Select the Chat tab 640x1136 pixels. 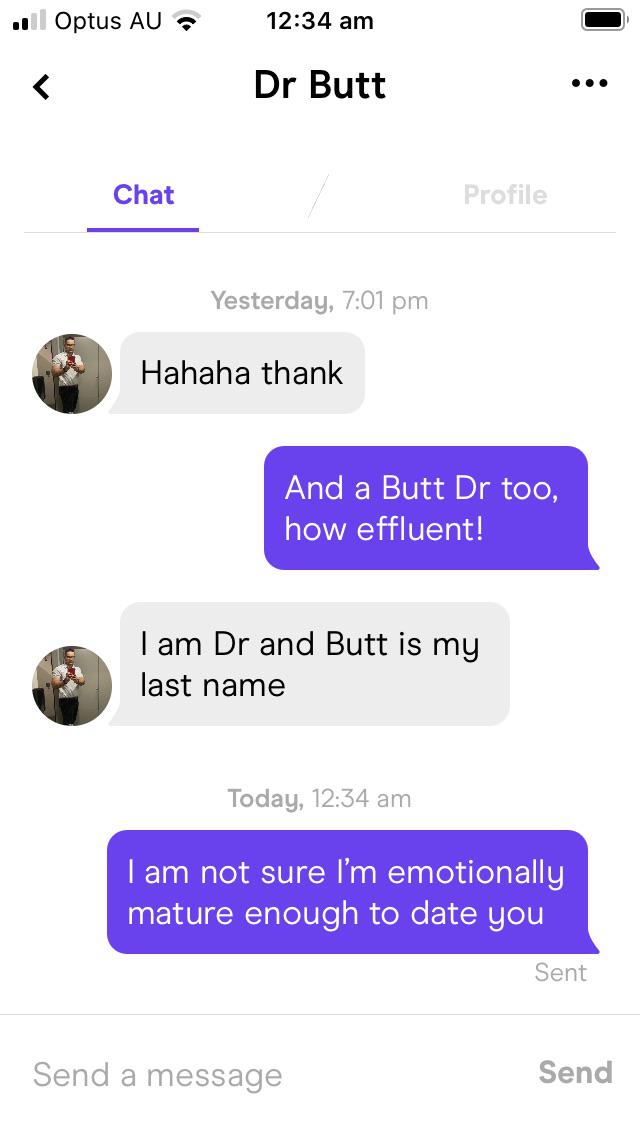pos(144,195)
